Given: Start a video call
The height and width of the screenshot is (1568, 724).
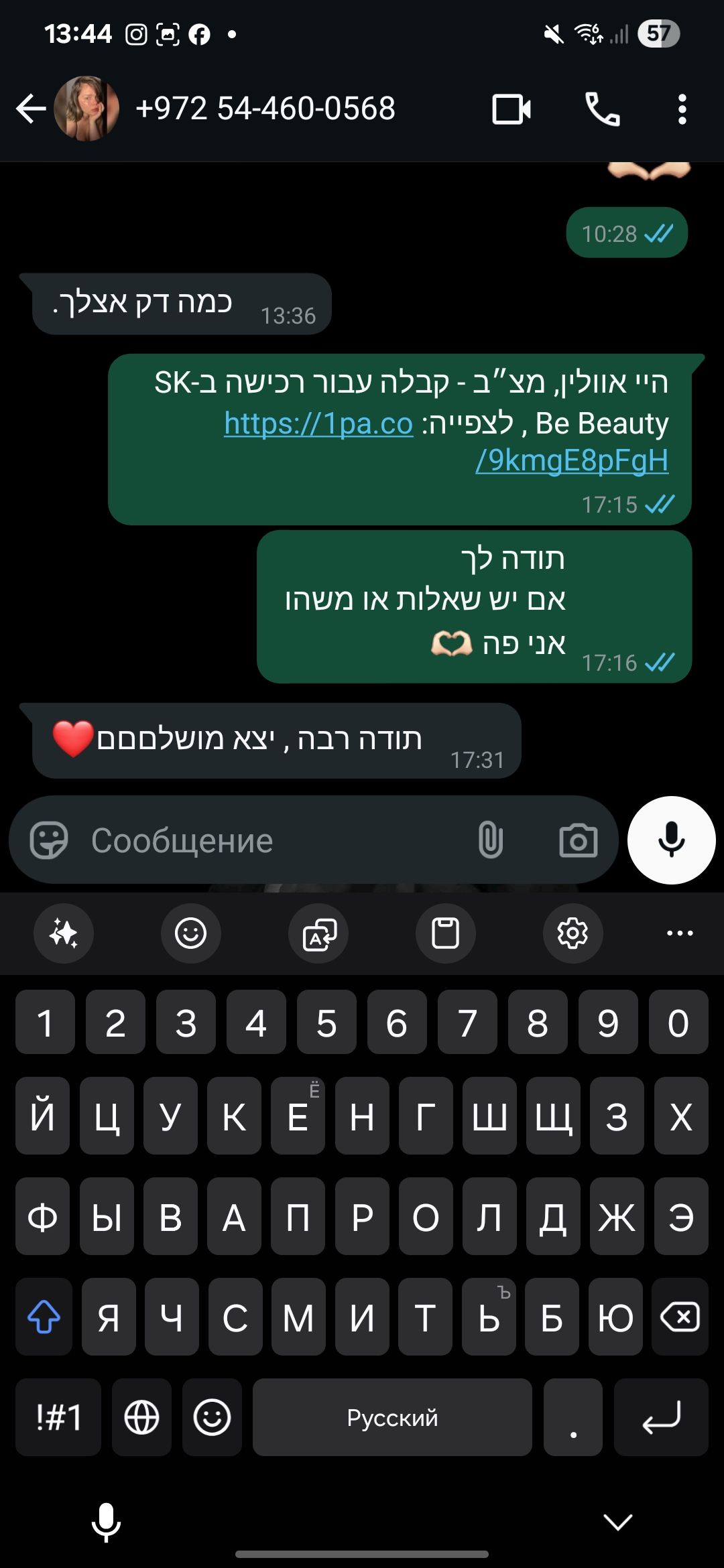Looking at the screenshot, I should click(x=511, y=109).
